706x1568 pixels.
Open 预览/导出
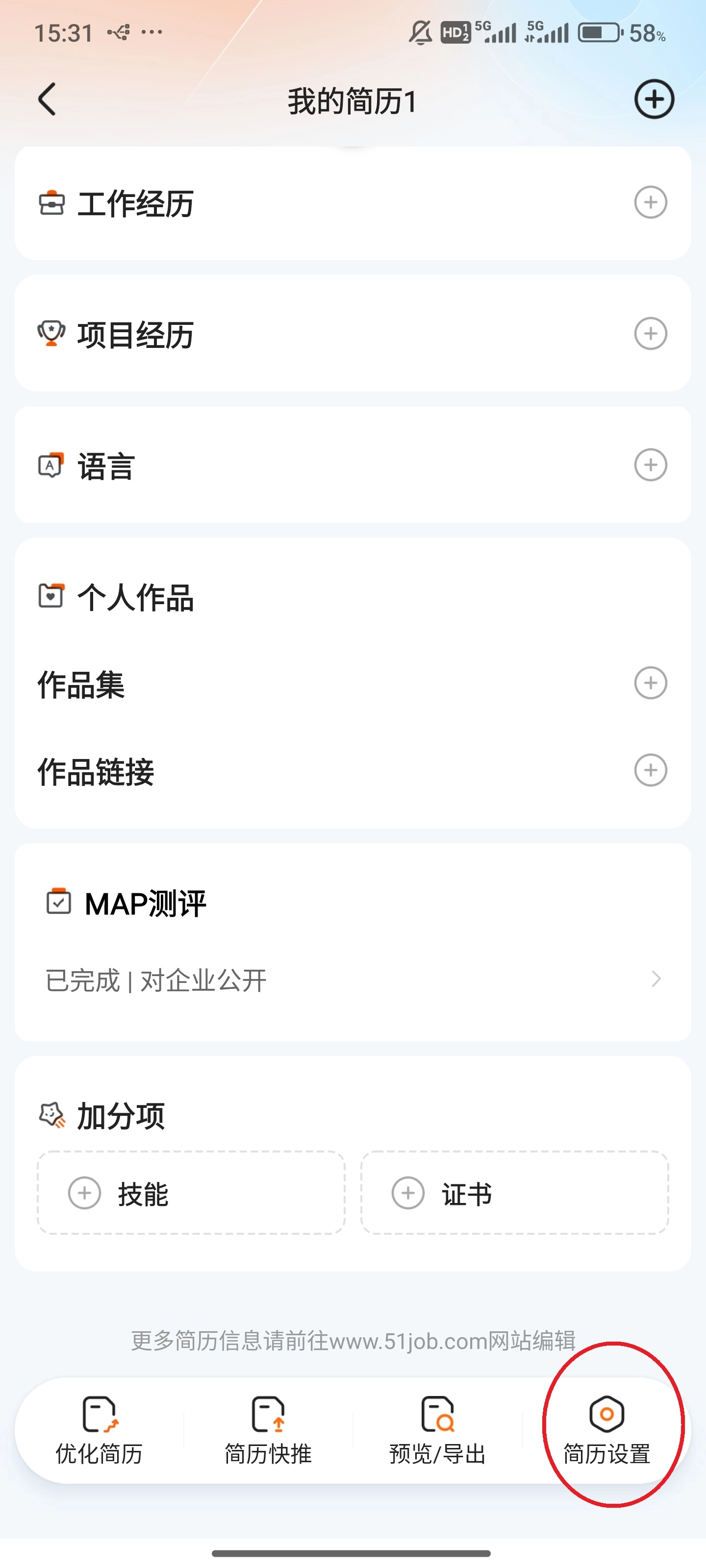pyautogui.click(x=437, y=1430)
